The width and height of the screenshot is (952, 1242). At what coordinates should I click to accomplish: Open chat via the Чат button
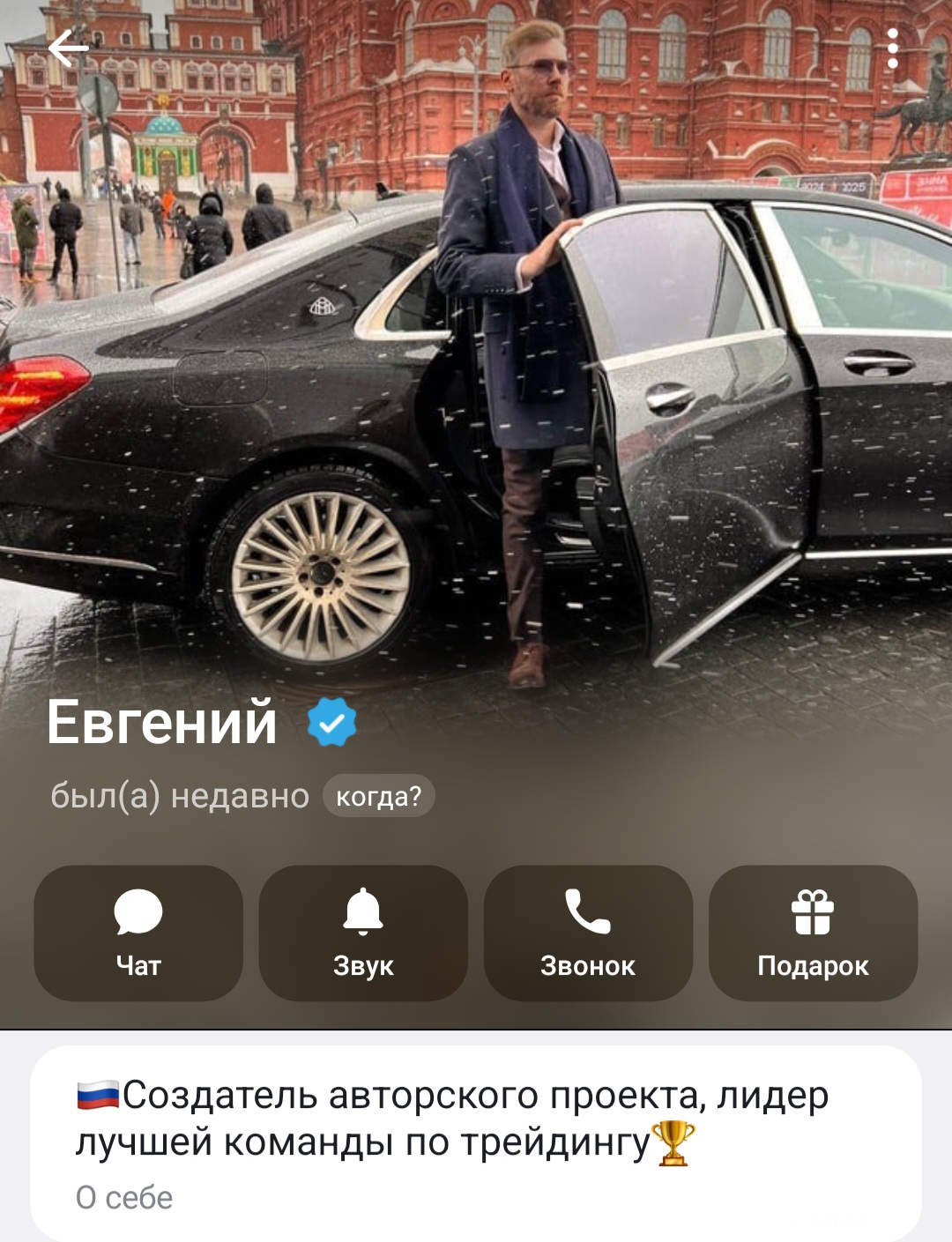click(x=138, y=933)
